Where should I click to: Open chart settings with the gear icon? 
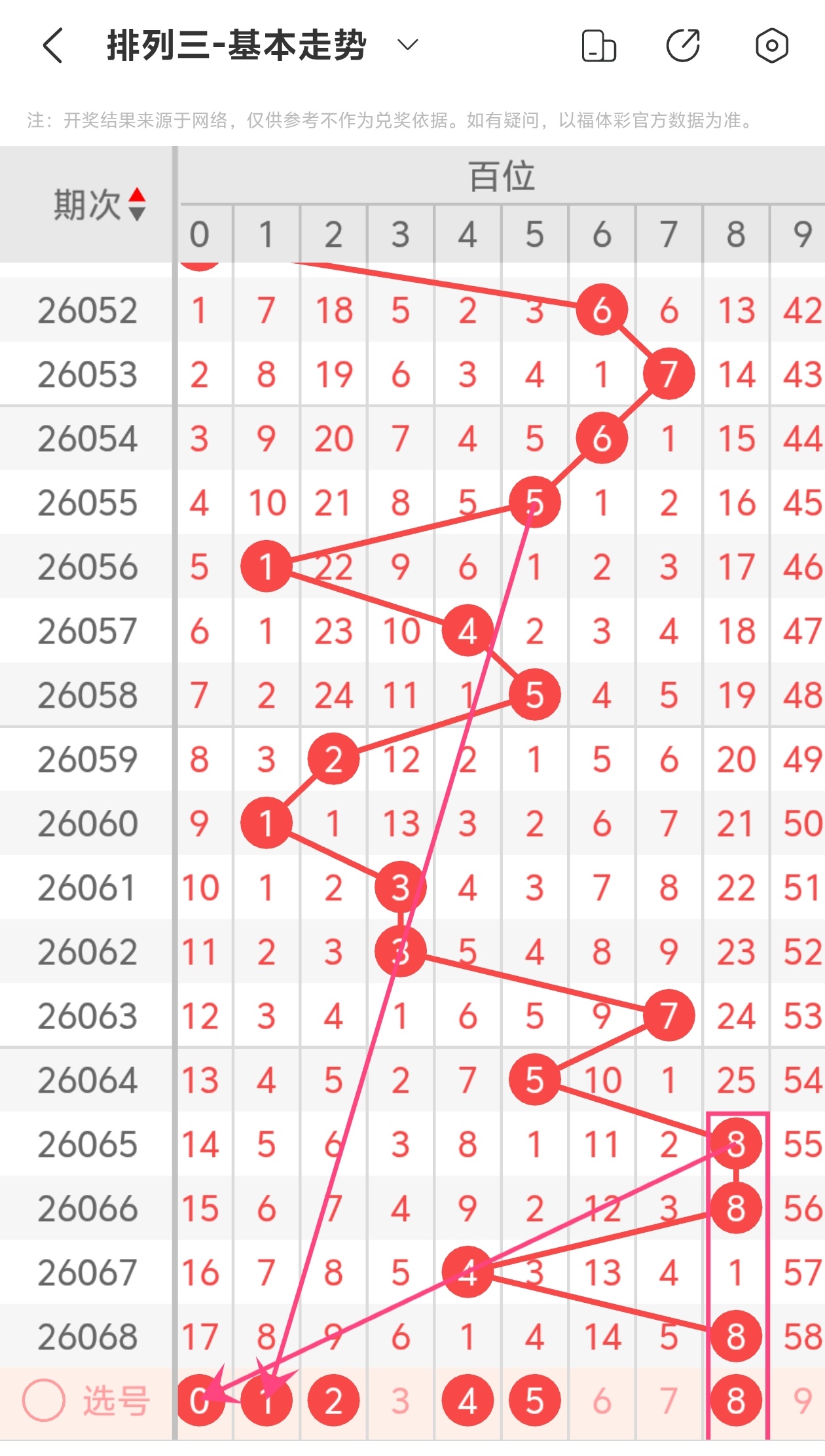click(x=771, y=46)
